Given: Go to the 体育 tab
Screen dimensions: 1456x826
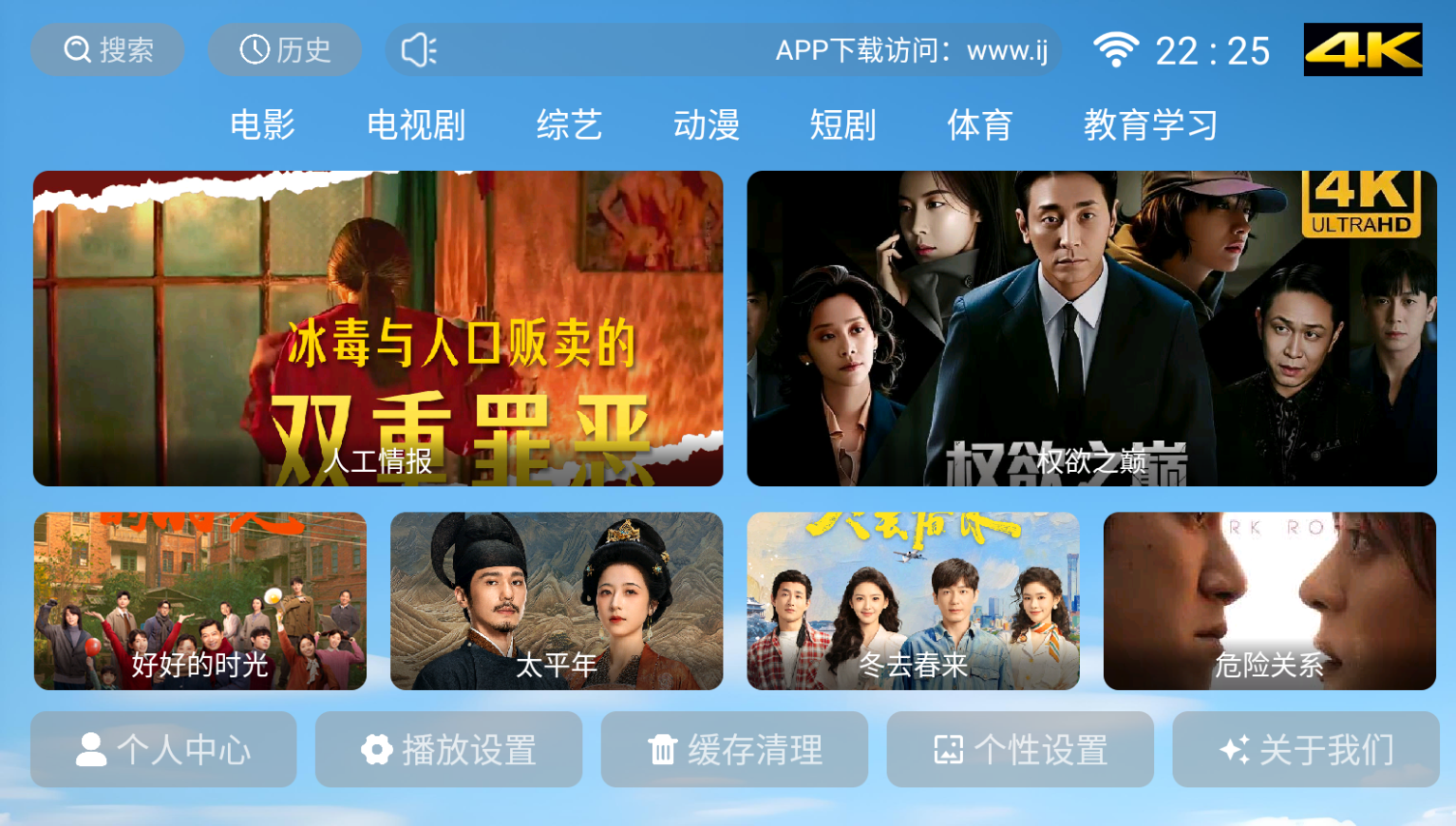Looking at the screenshot, I should click(980, 124).
